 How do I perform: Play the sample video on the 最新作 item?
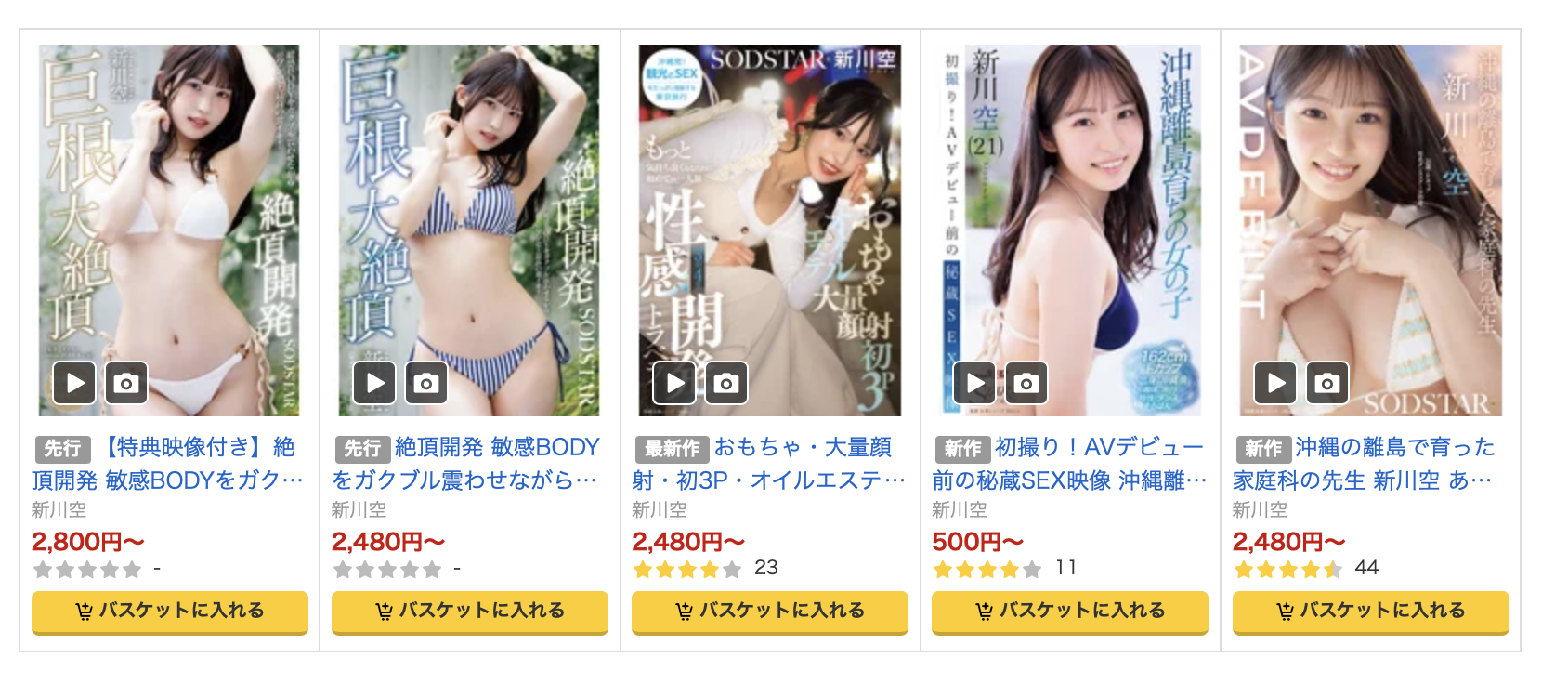click(x=674, y=383)
